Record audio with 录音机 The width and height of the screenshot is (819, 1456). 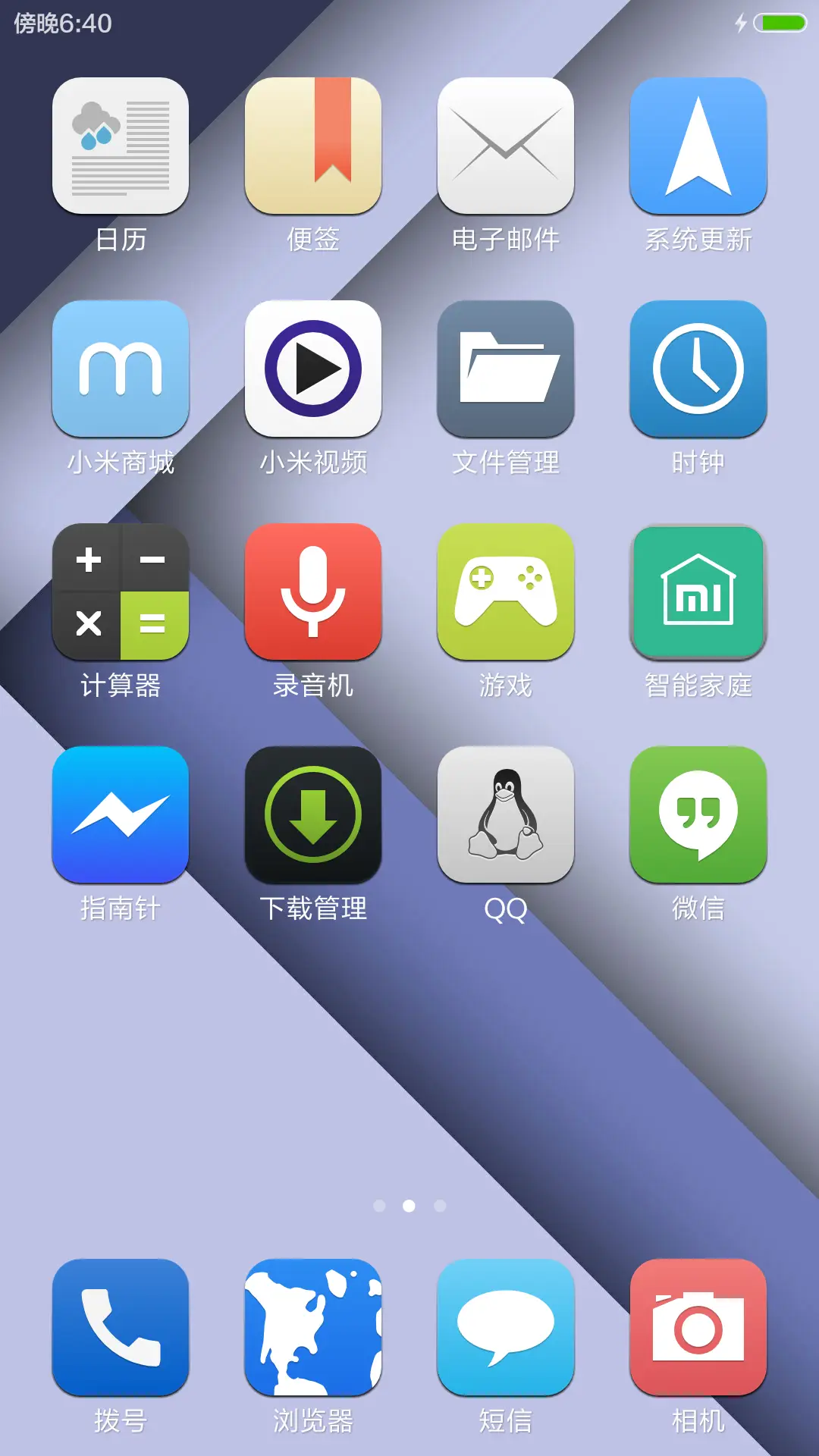(314, 591)
